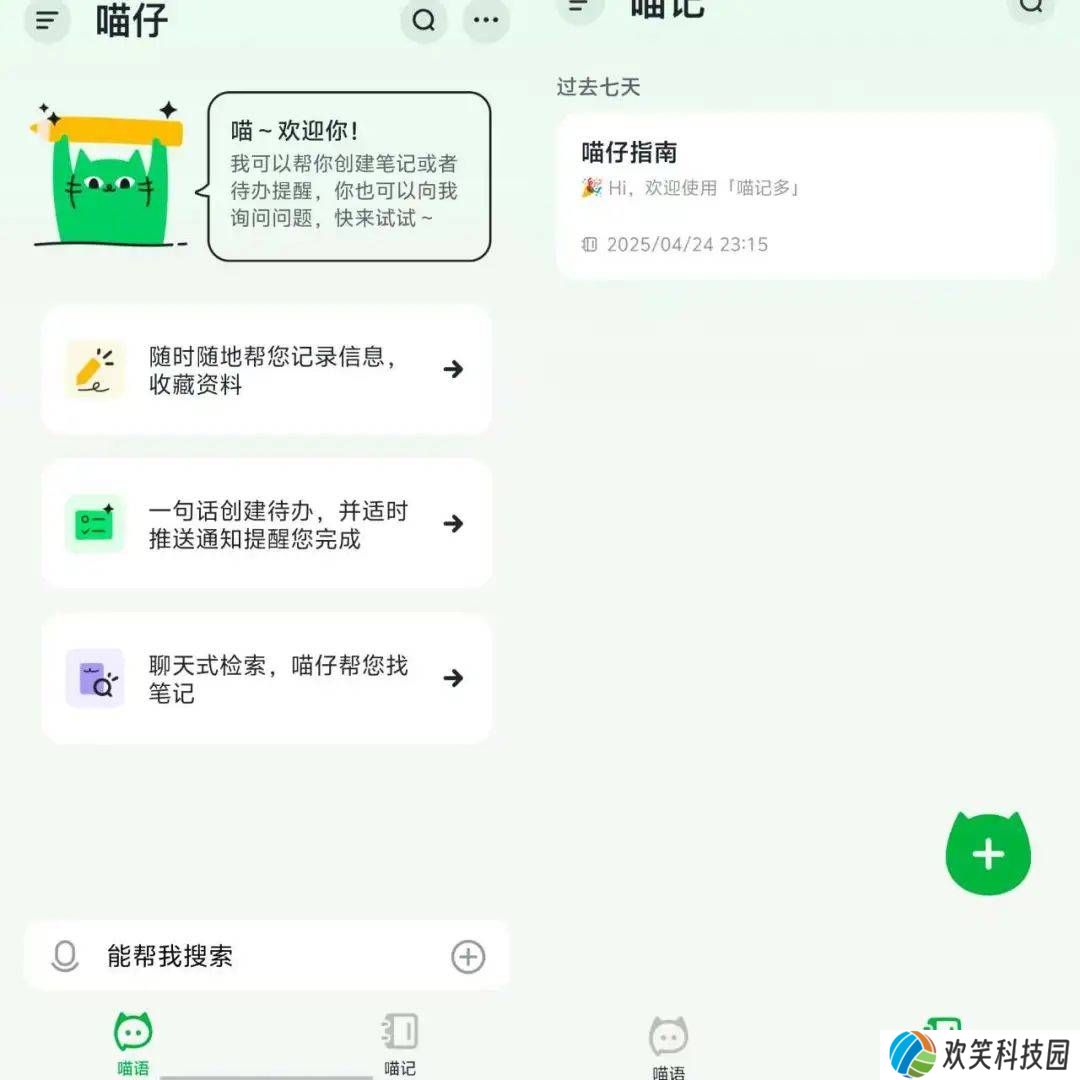Screen dimensions: 1080x1080
Task: Open search on the 喵仔 screen
Action: coord(424,21)
